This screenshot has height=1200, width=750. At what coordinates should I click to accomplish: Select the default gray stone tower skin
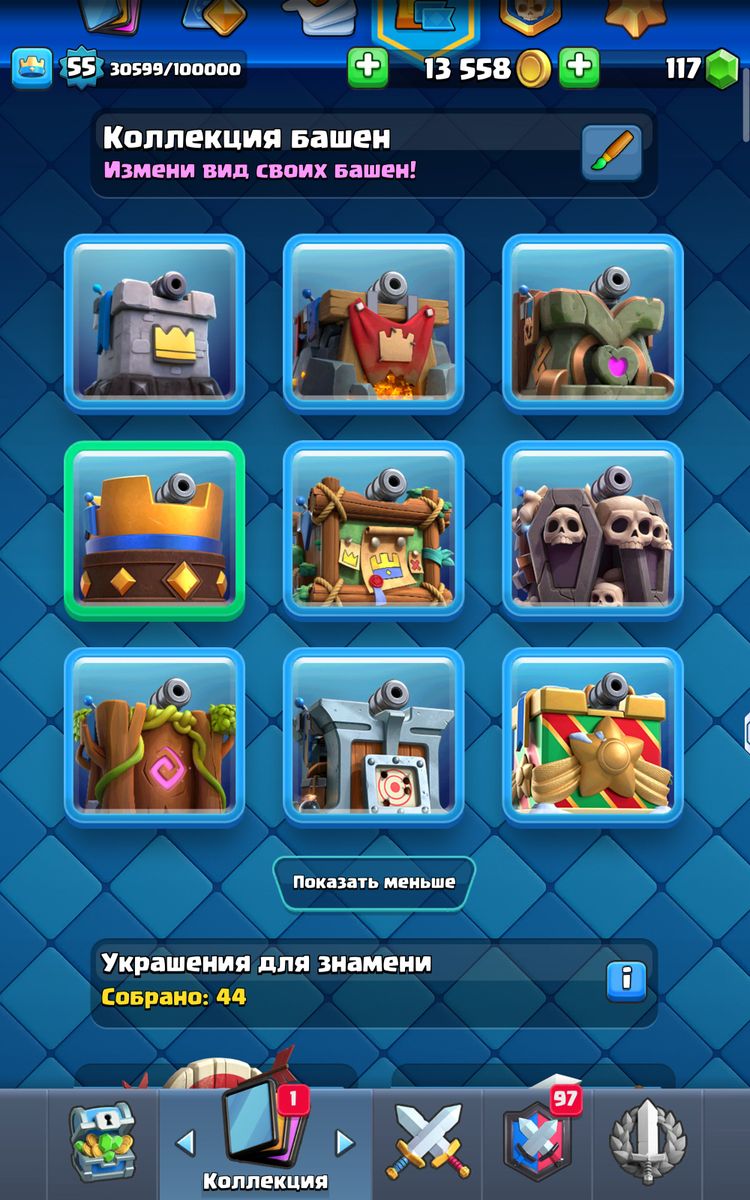(x=155, y=323)
